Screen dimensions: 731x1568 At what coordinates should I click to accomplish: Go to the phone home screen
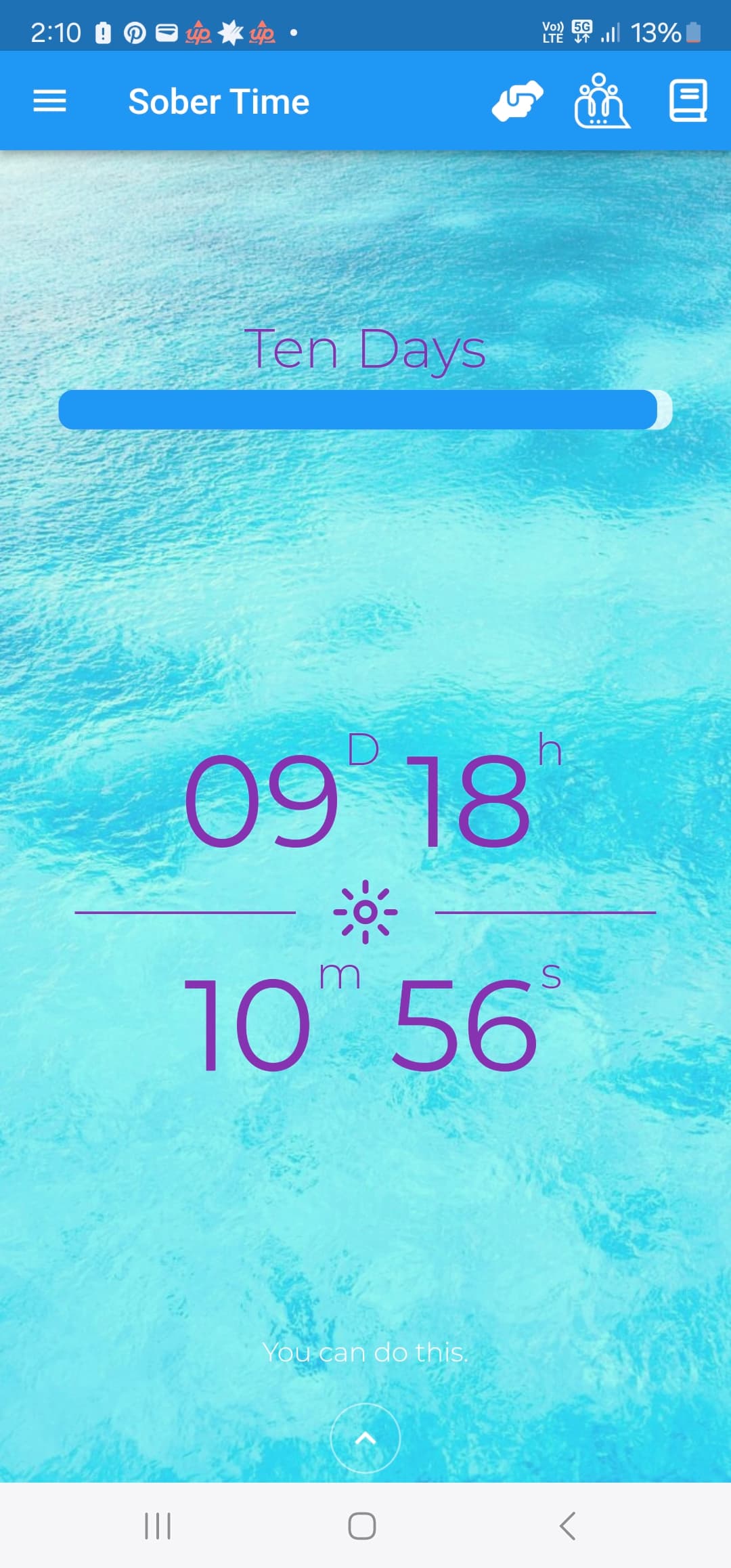(362, 1526)
